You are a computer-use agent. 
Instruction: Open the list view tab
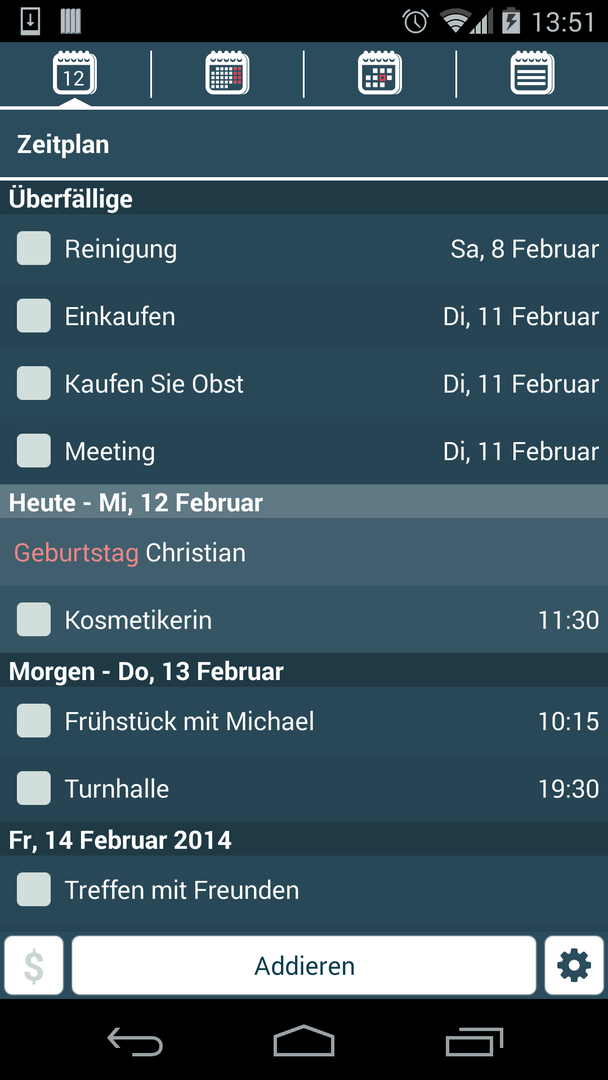pos(532,74)
